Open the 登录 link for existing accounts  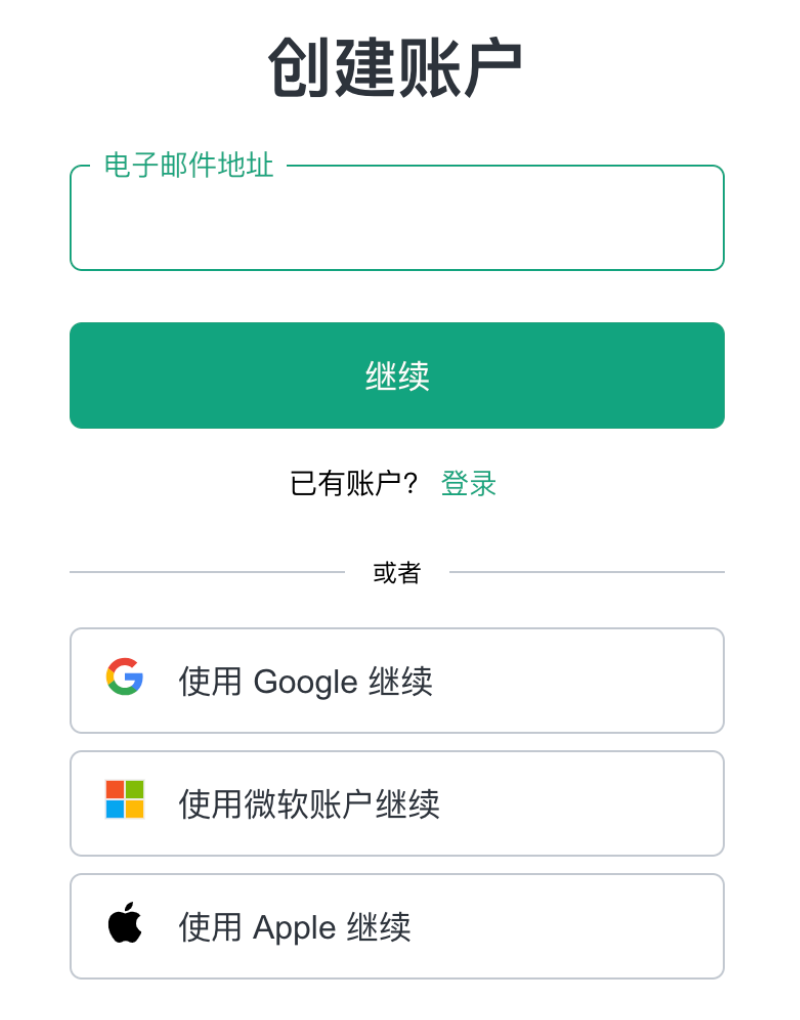(470, 483)
